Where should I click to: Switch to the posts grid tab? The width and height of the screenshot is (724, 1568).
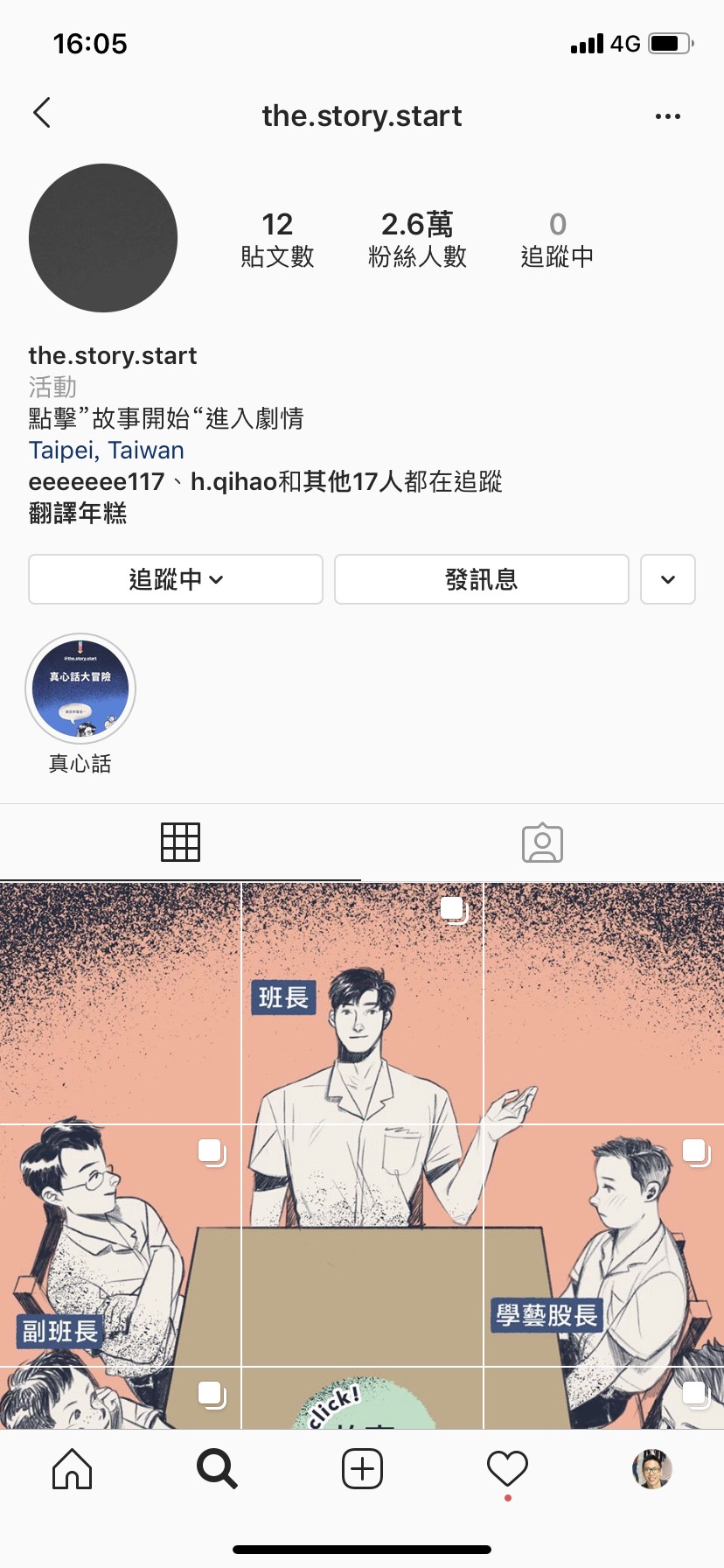pos(180,843)
